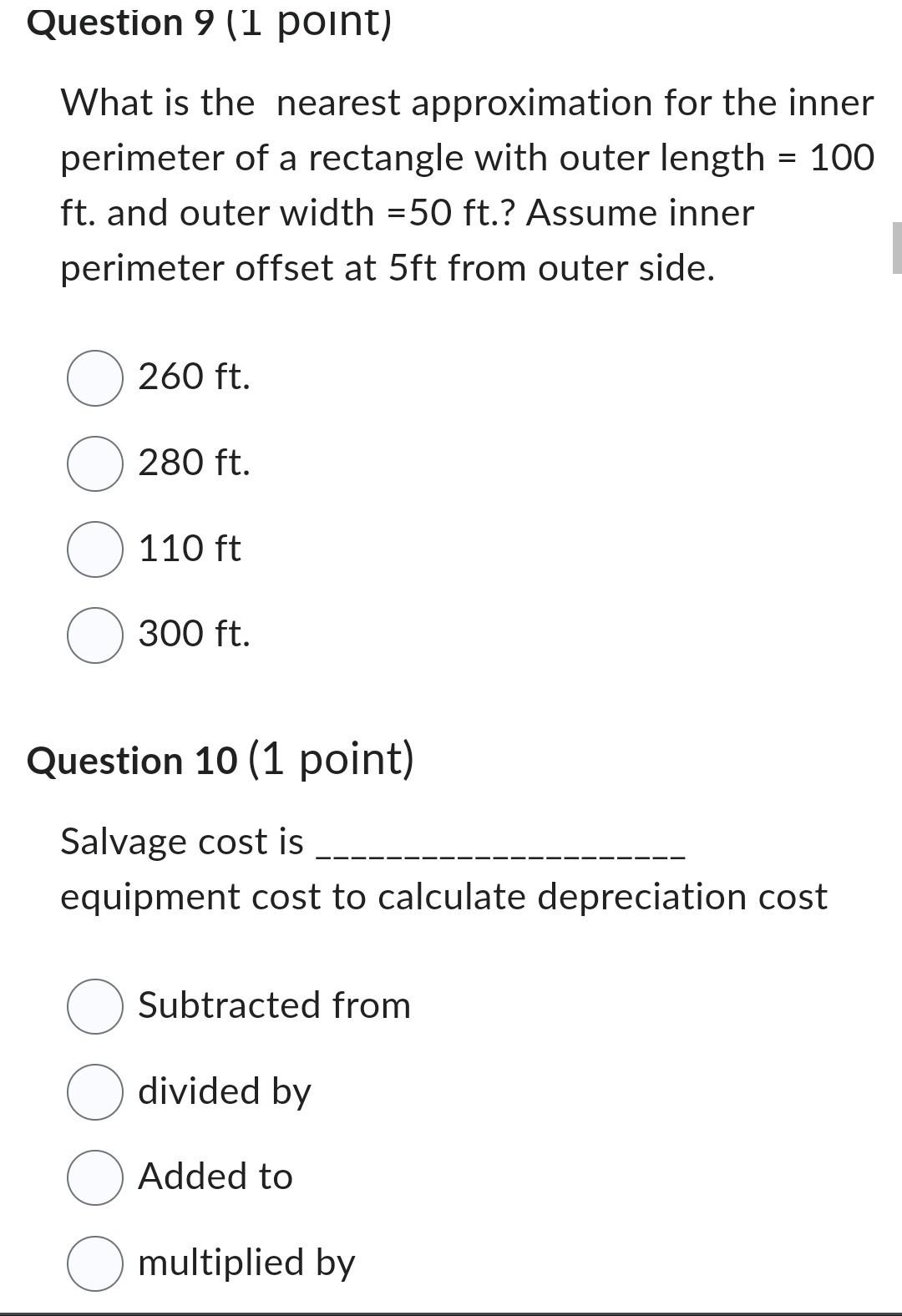Choose 'multiplied by' for Question 10
Viewport: 902px width, 1316px height.
[x=94, y=1263]
